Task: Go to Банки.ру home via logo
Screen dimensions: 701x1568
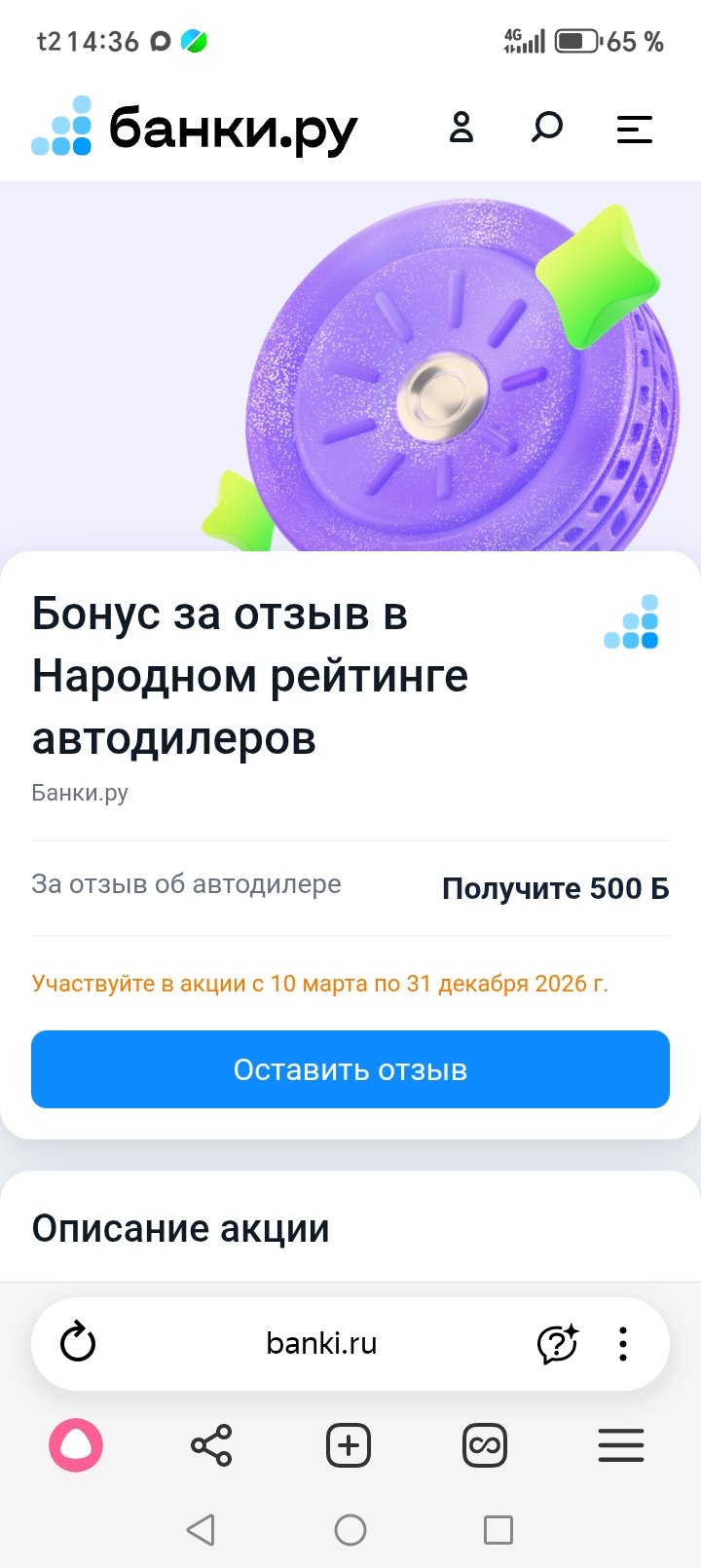Action: tap(195, 128)
